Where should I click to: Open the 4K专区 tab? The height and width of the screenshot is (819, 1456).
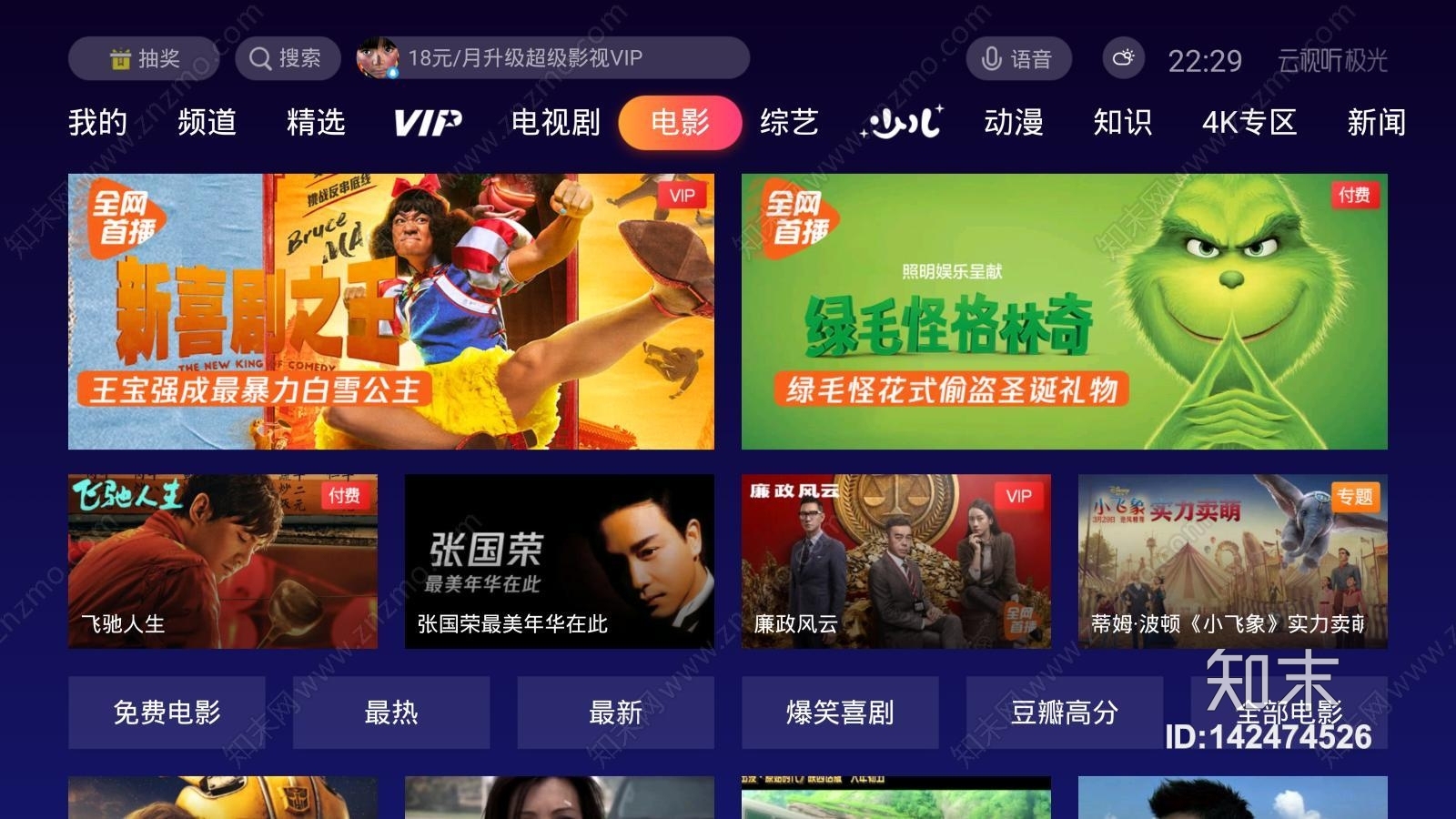(x=1249, y=122)
